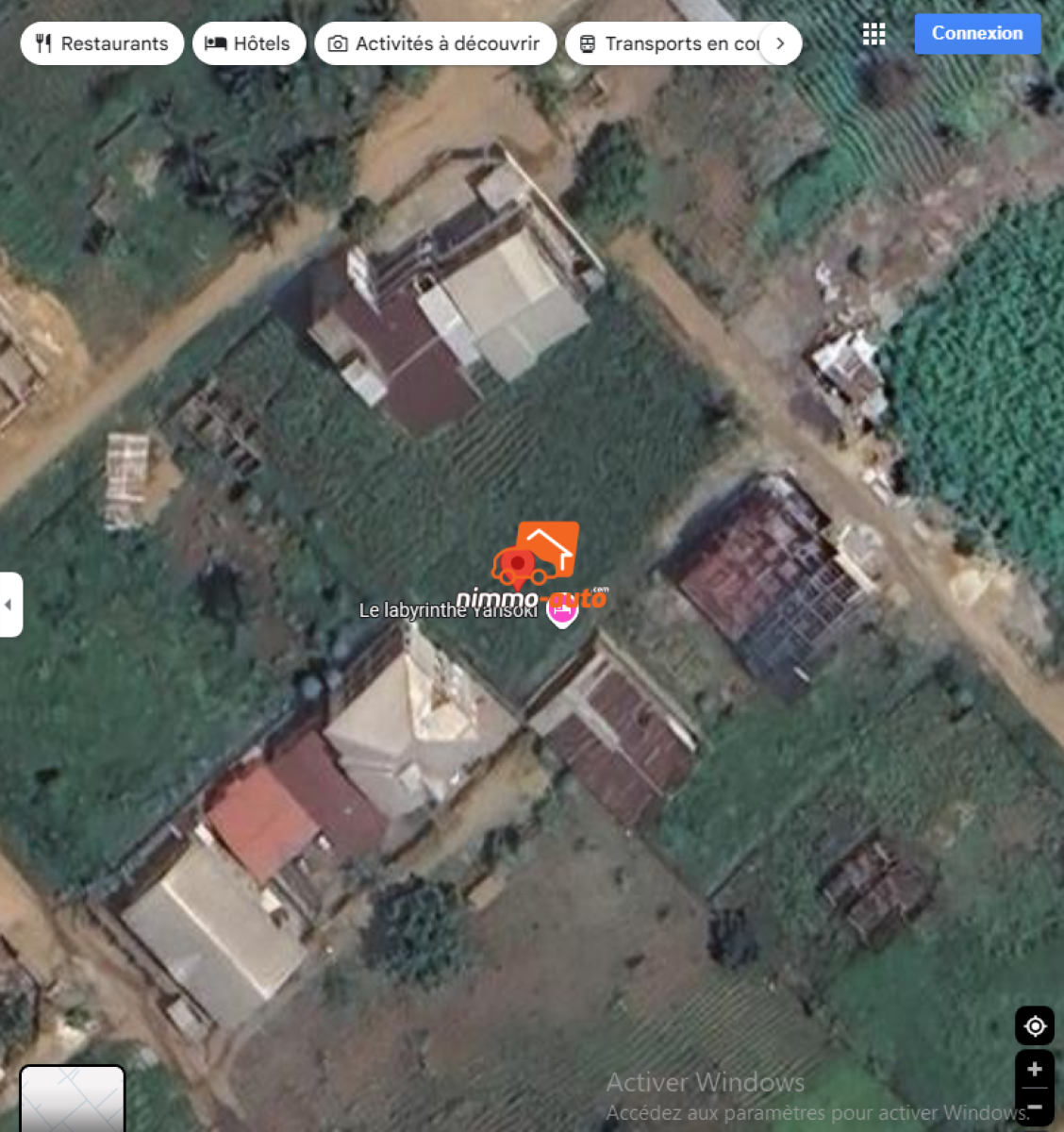
Task: Zoom in on the map
Action: point(1035,1069)
